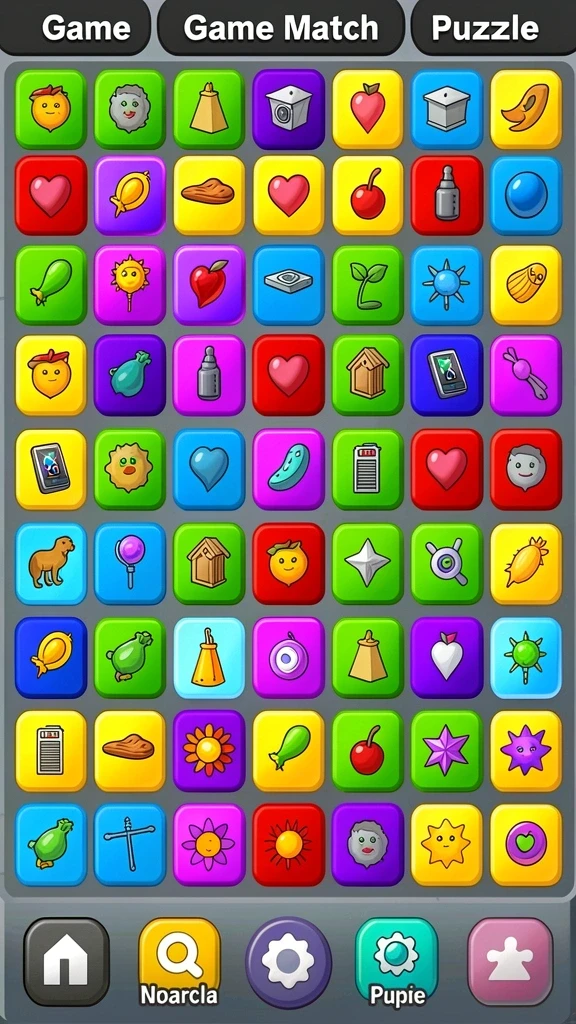Tap the cross-shaped tool tile
This screenshot has width=576, height=1024.
[130, 844]
